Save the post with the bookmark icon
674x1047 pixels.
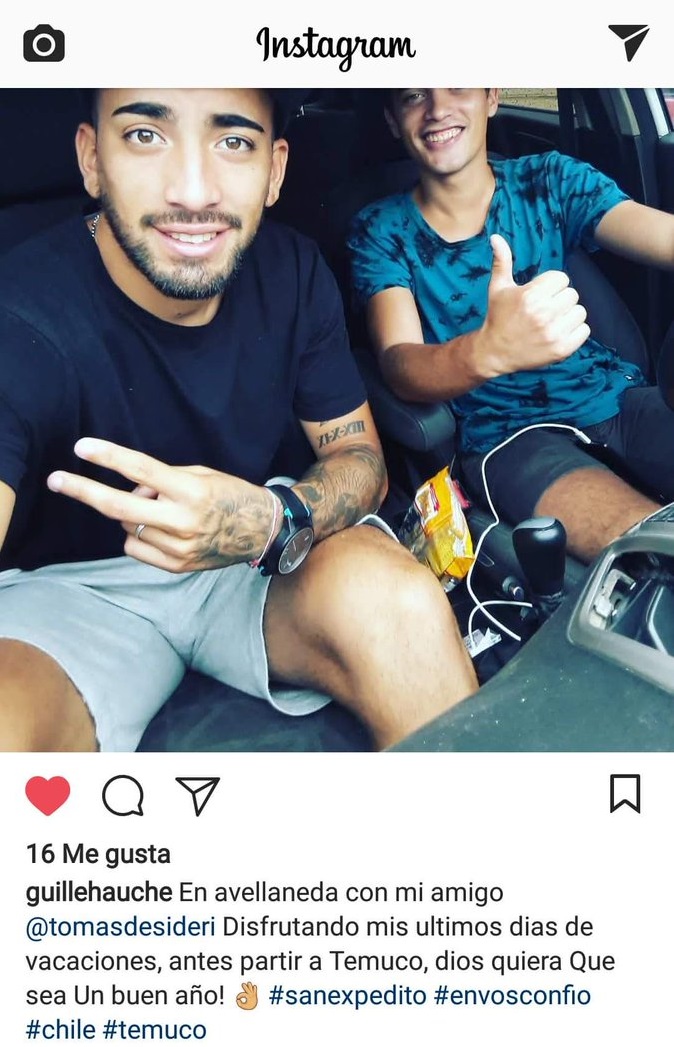(625, 793)
